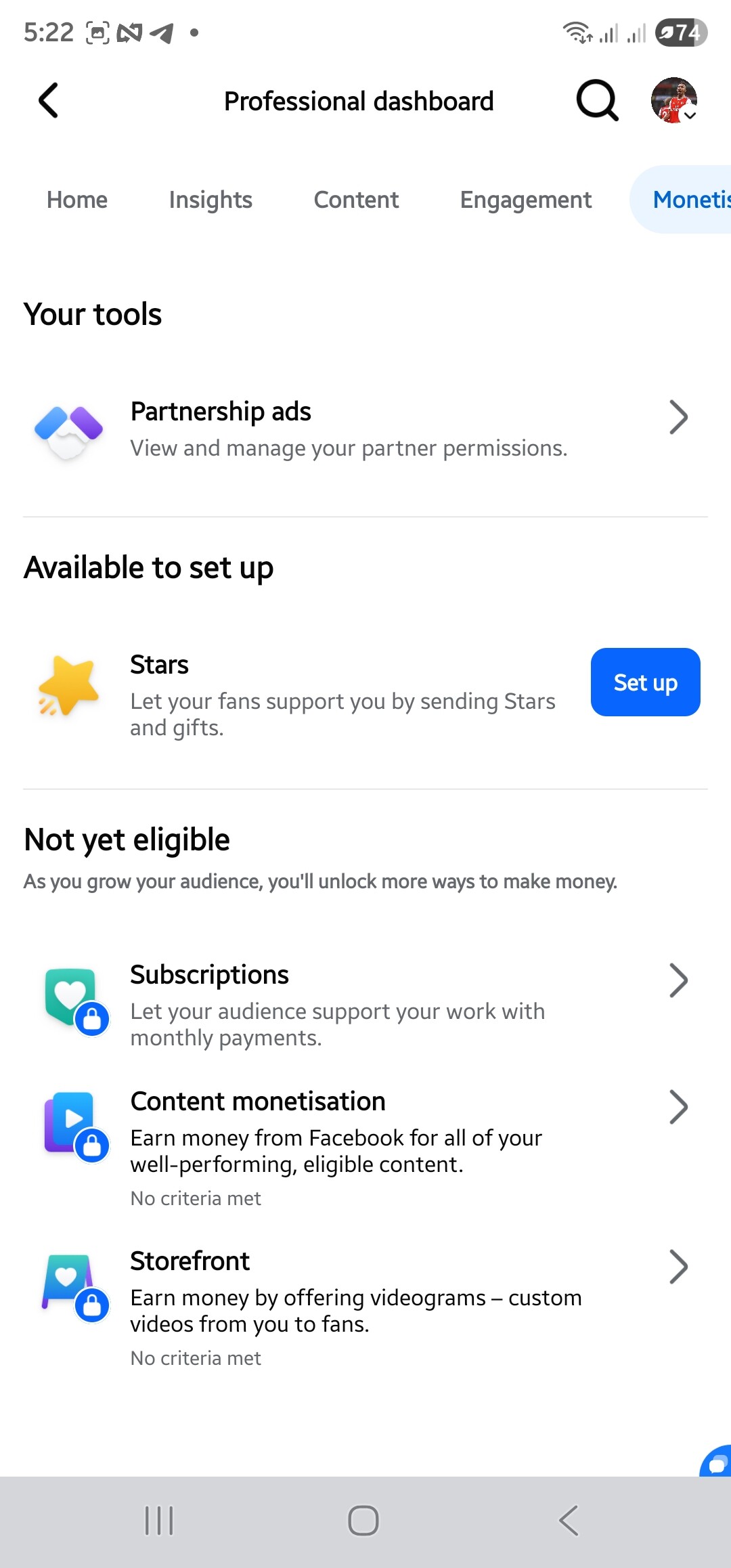731x1568 pixels.
Task: Open the search icon
Action: pyautogui.click(x=597, y=101)
